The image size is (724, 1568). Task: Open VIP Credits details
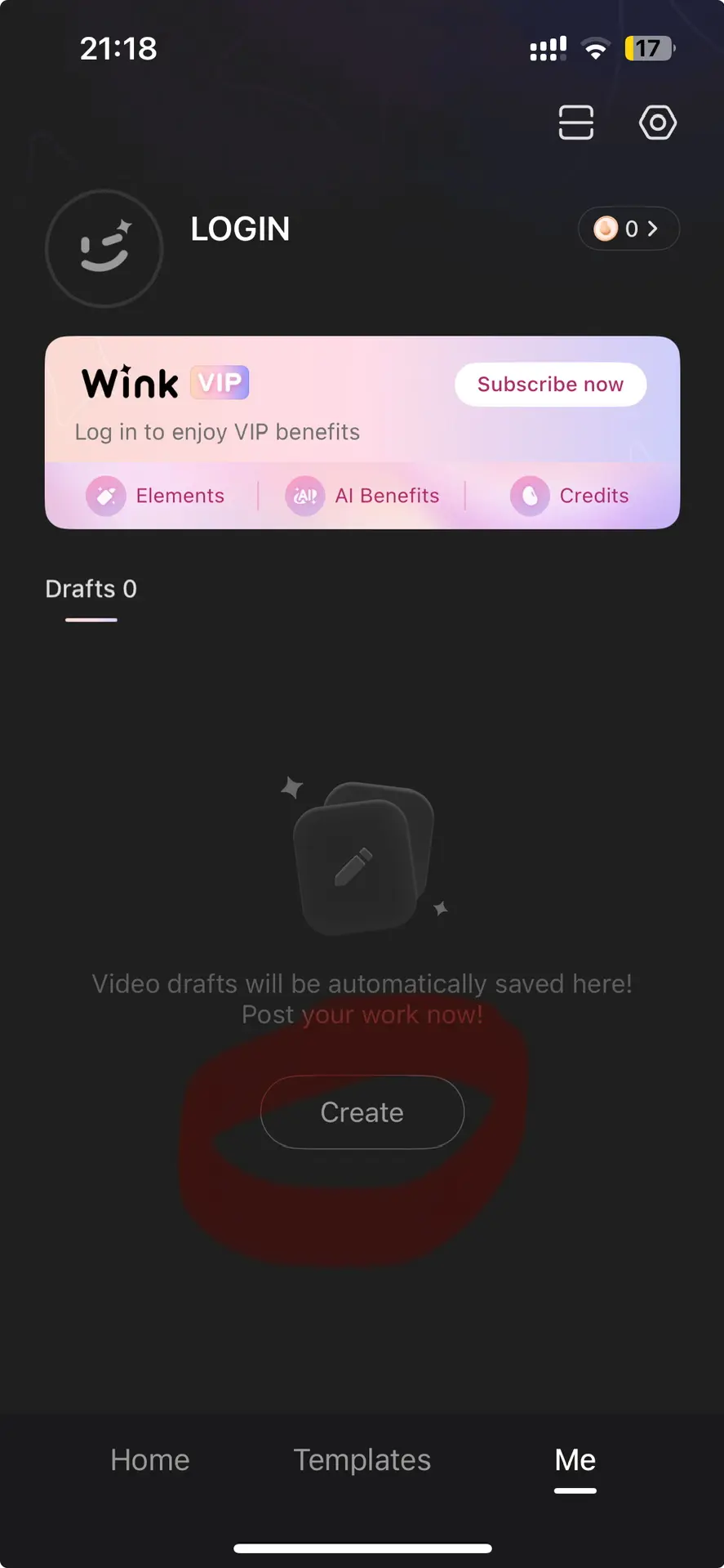click(x=571, y=496)
